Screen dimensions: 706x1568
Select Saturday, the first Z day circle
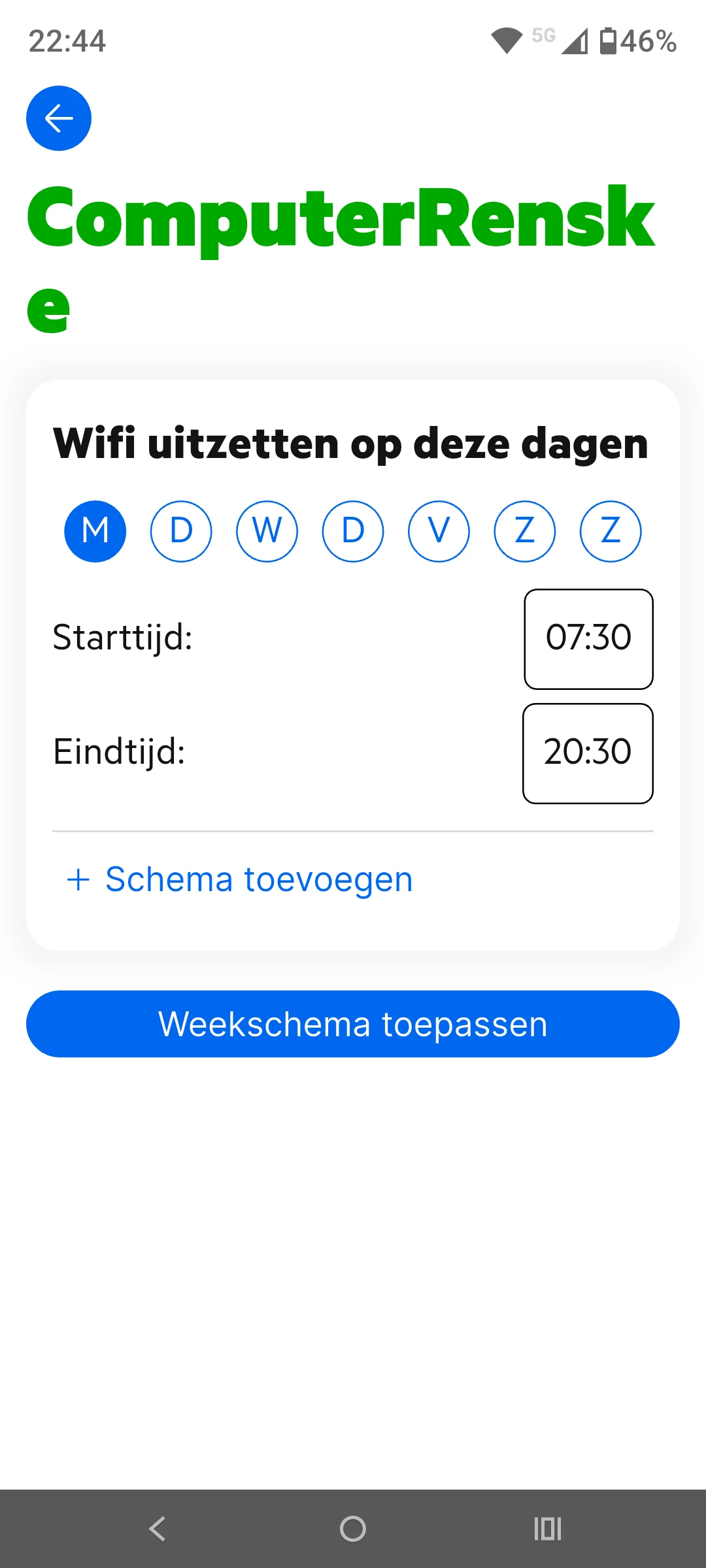coord(525,531)
